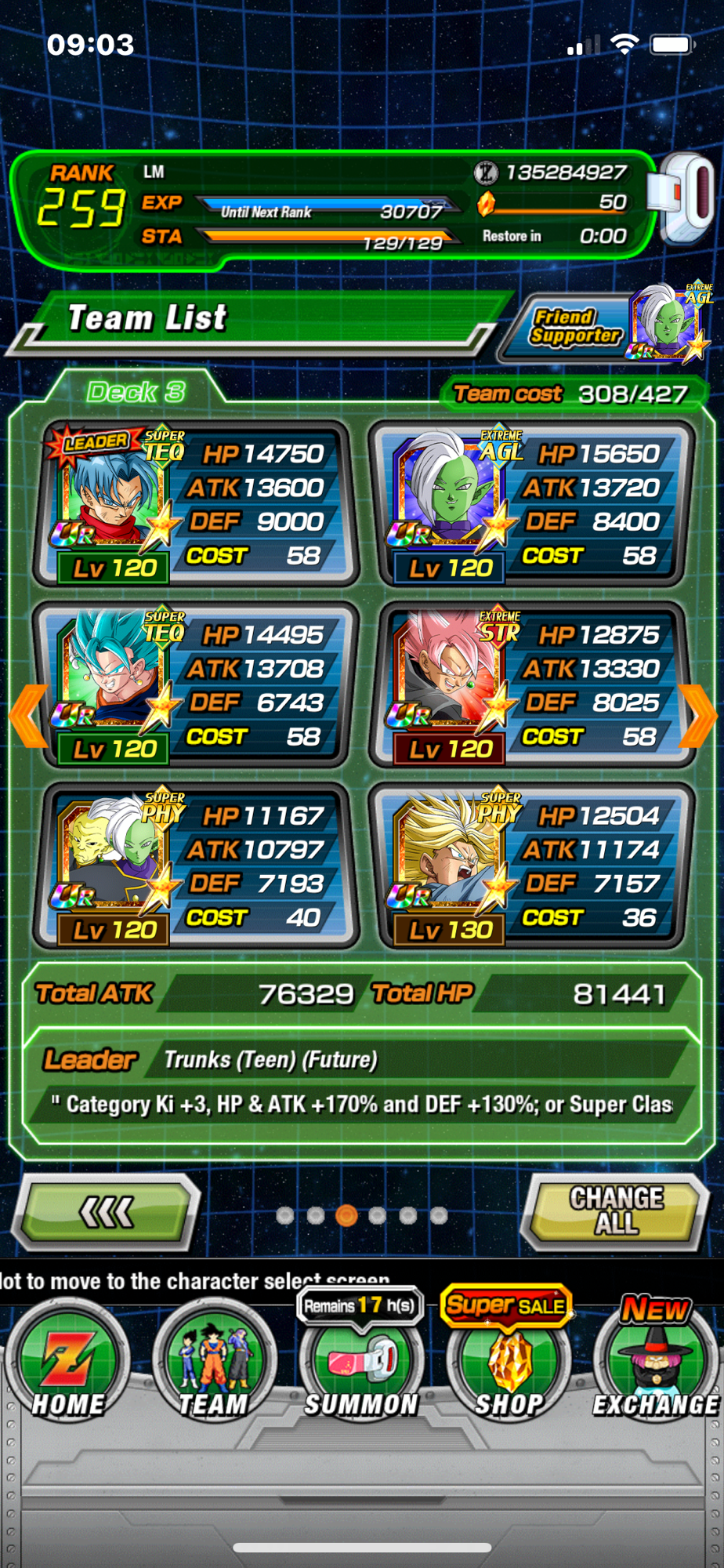This screenshot has width=724, height=1568.
Task: Select the Super PHY card at Lv 130
Action: pyautogui.click(x=531, y=866)
